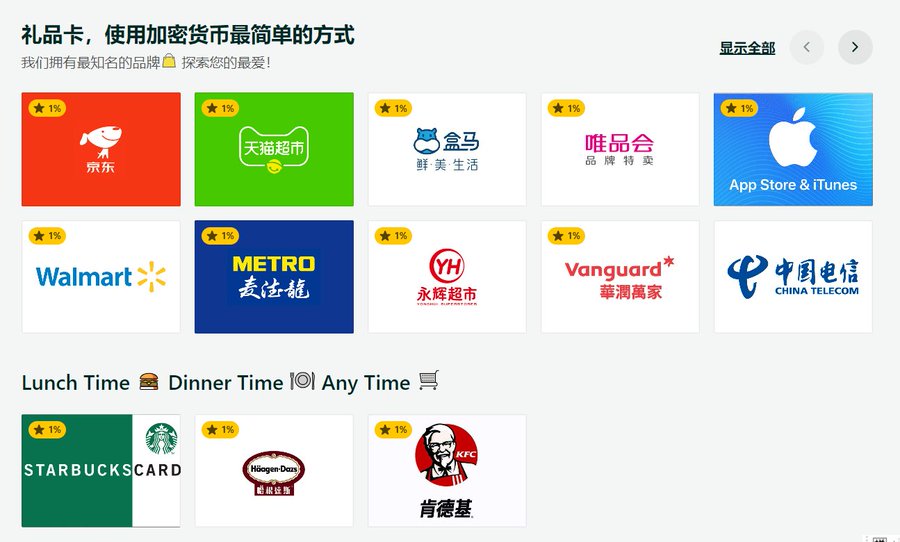
Task: View Vanguard 華潤萬家 gift card
Action: click(620, 277)
